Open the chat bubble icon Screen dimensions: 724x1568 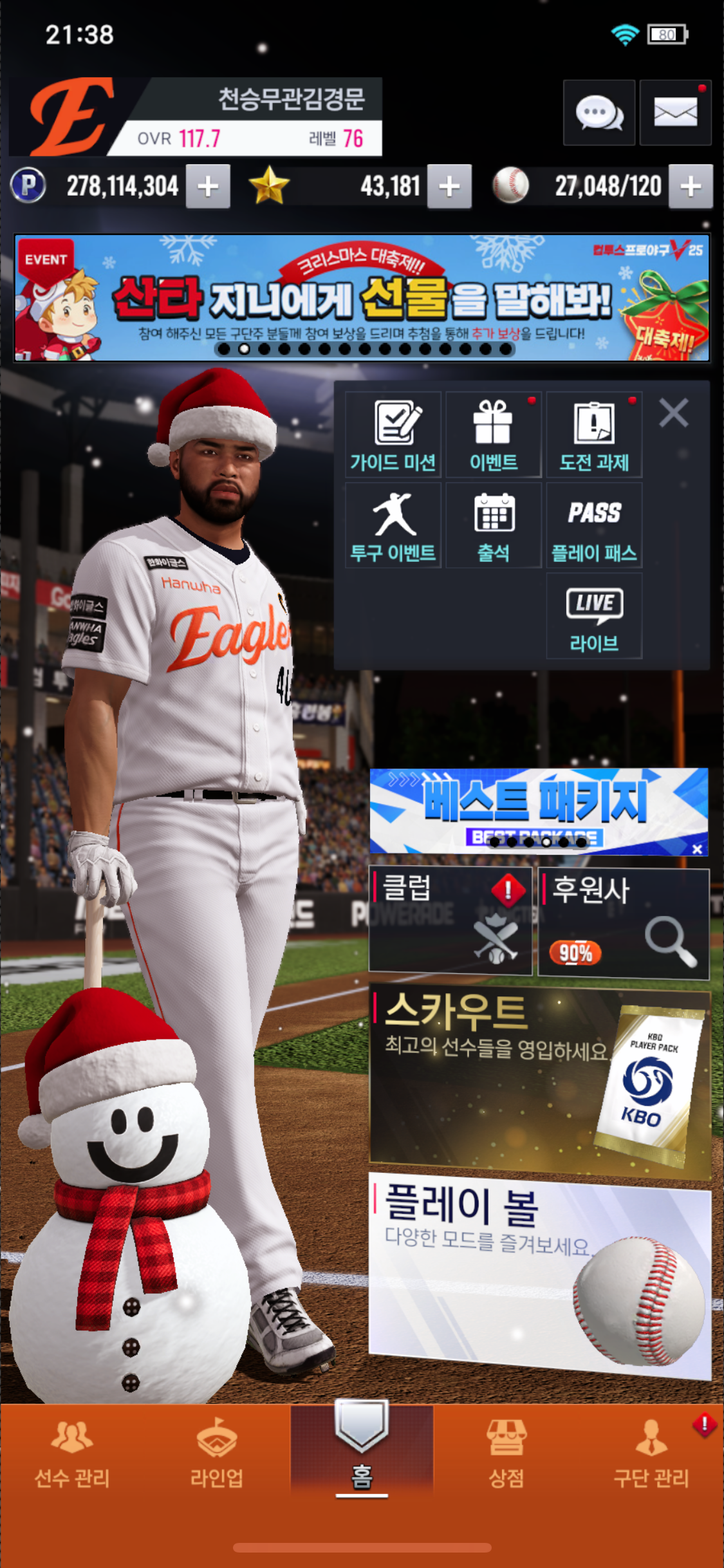tap(599, 113)
